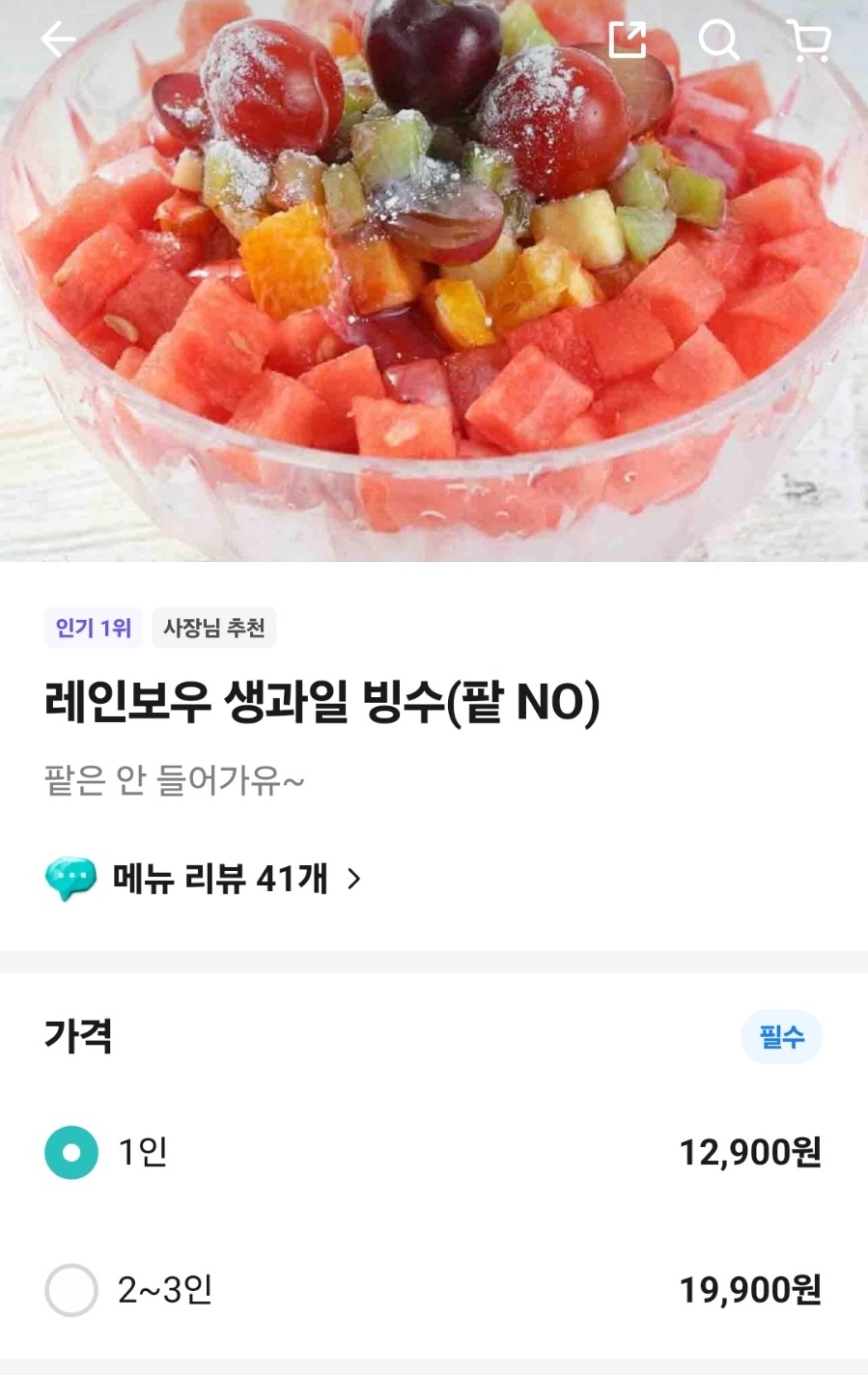Open the shopping cart
The image size is (868, 1375).
click(x=809, y=41)
